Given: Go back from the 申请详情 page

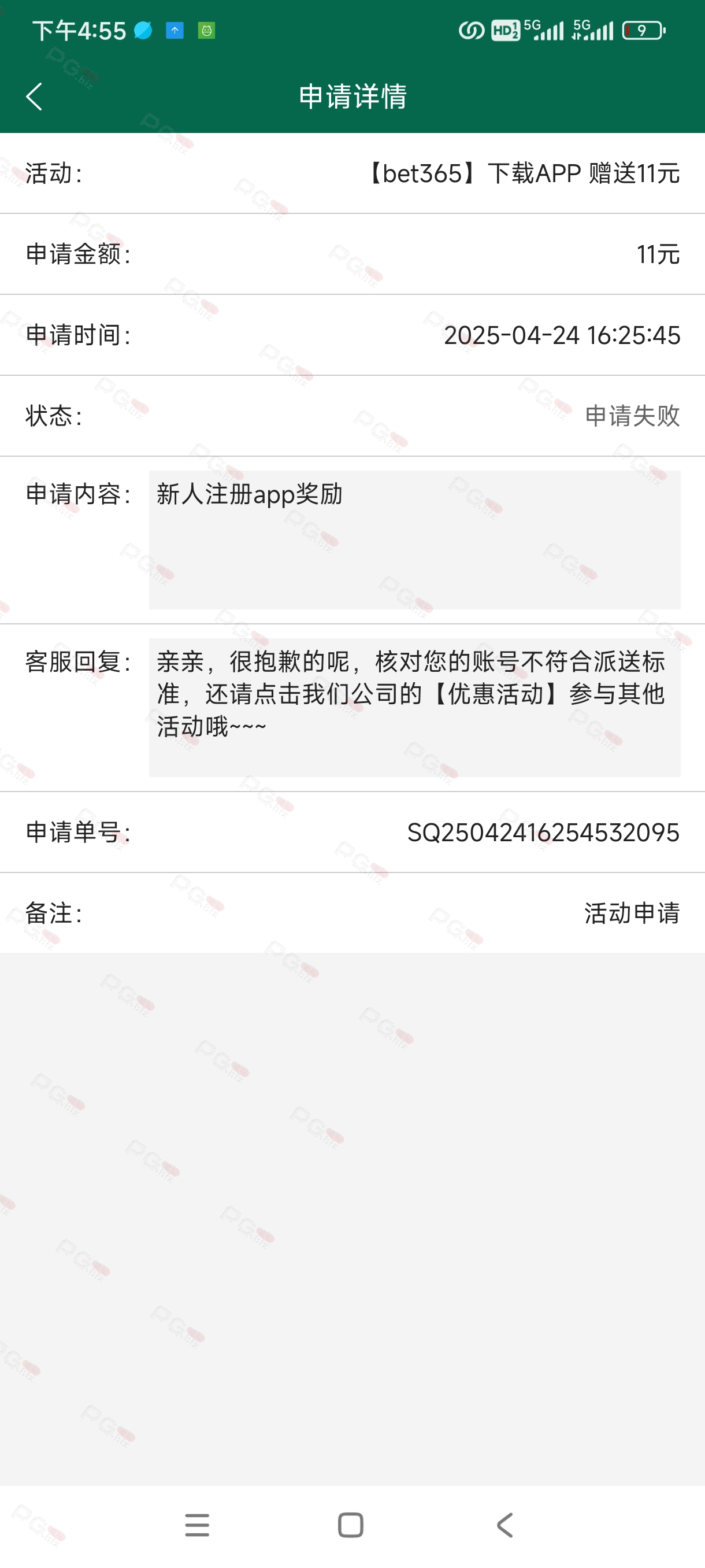Looking at the screenshot, I should point(34,97).
